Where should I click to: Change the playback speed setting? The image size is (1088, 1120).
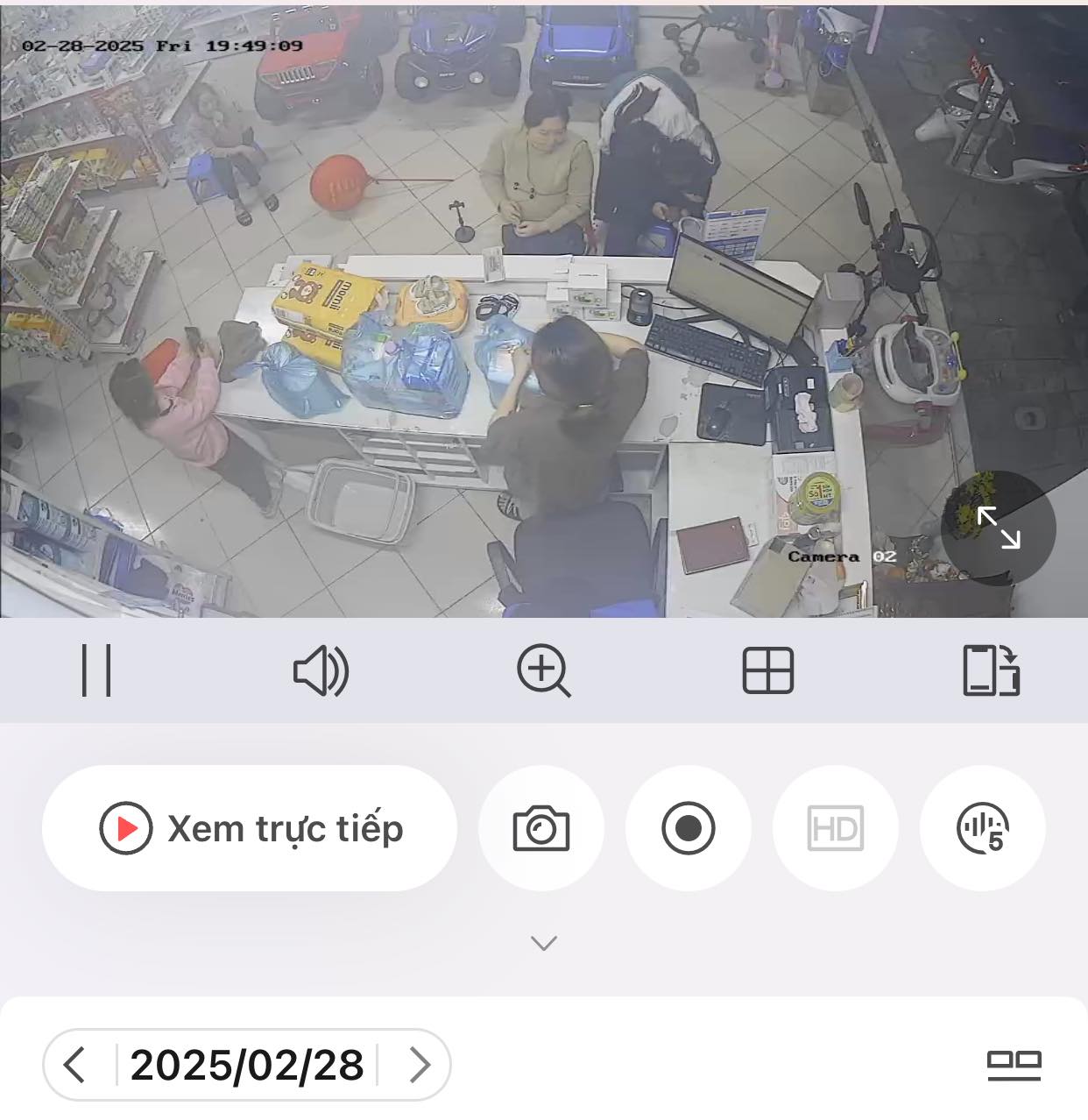(x=982, y=828)
